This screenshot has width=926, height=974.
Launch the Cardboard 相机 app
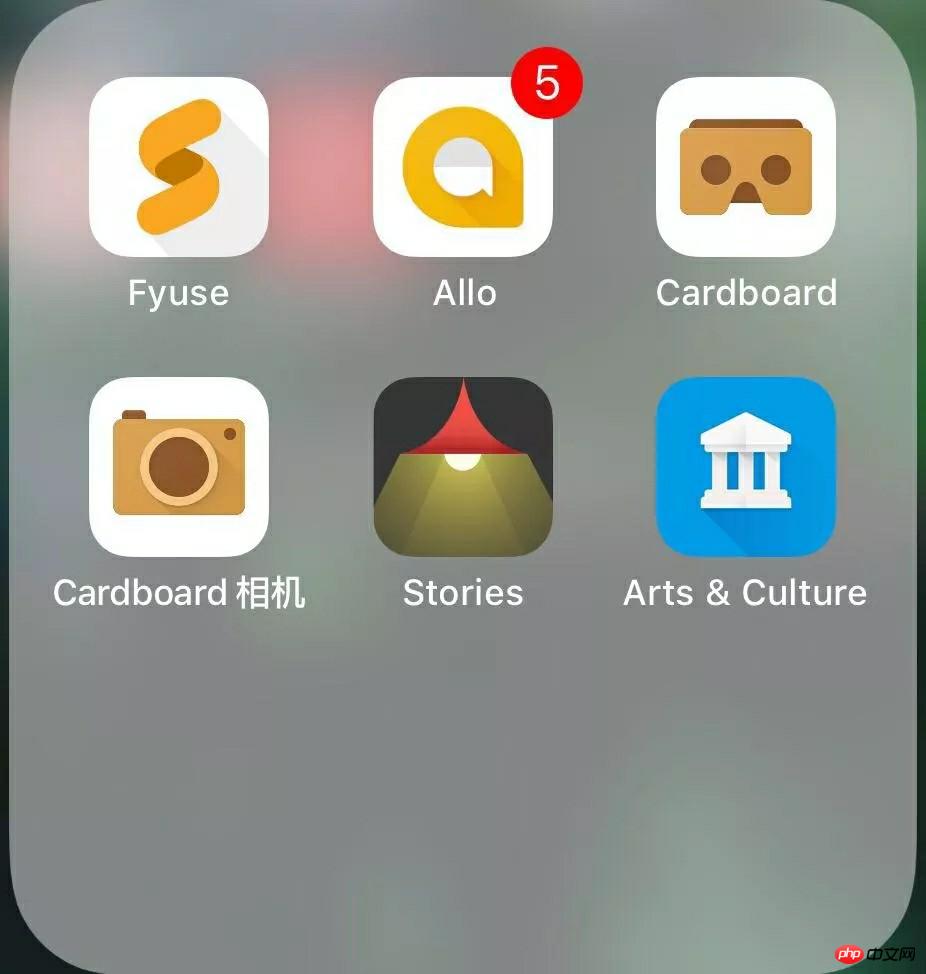(179, 466)
